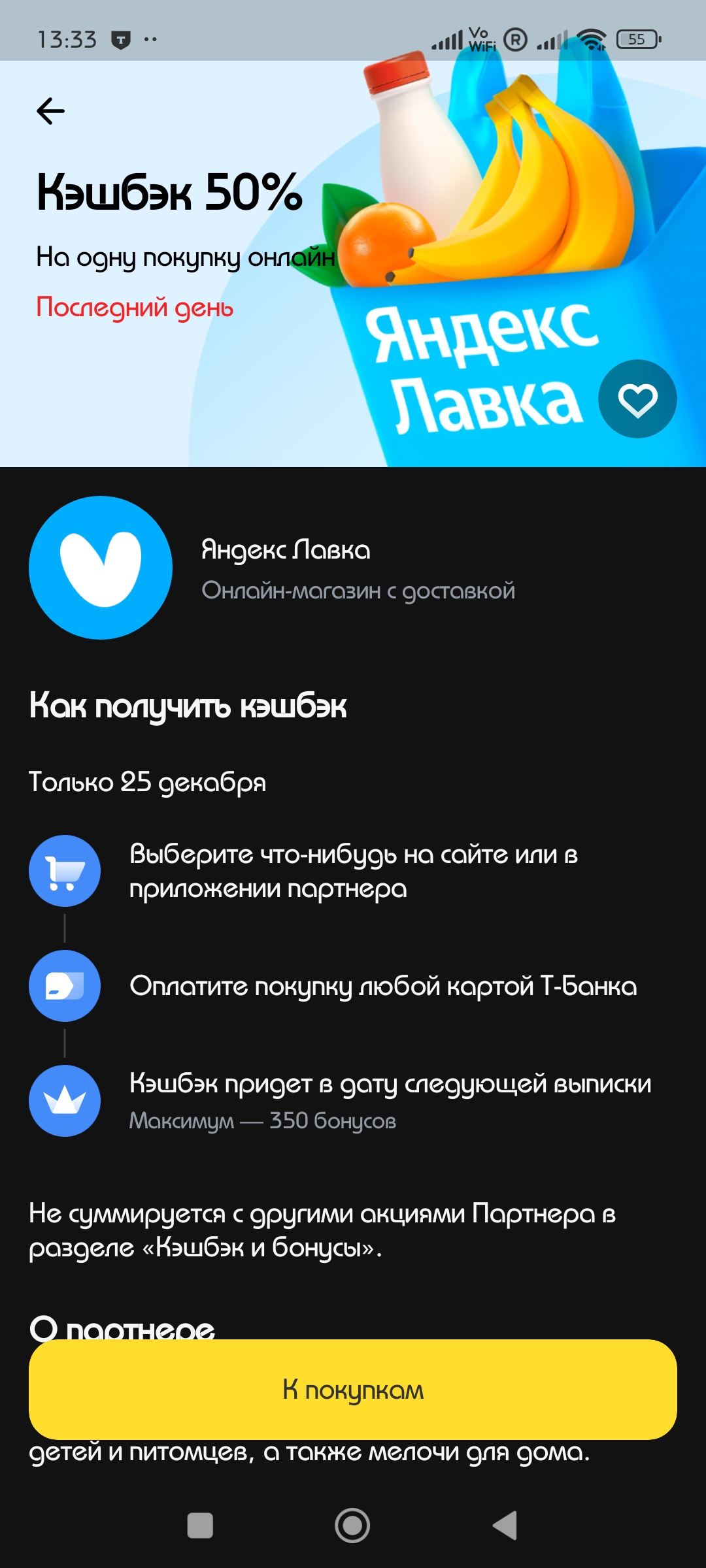706x1568 pixels.
Task: Go to the system home screen
Action: pyautogui.click(x=352, y=1526)
